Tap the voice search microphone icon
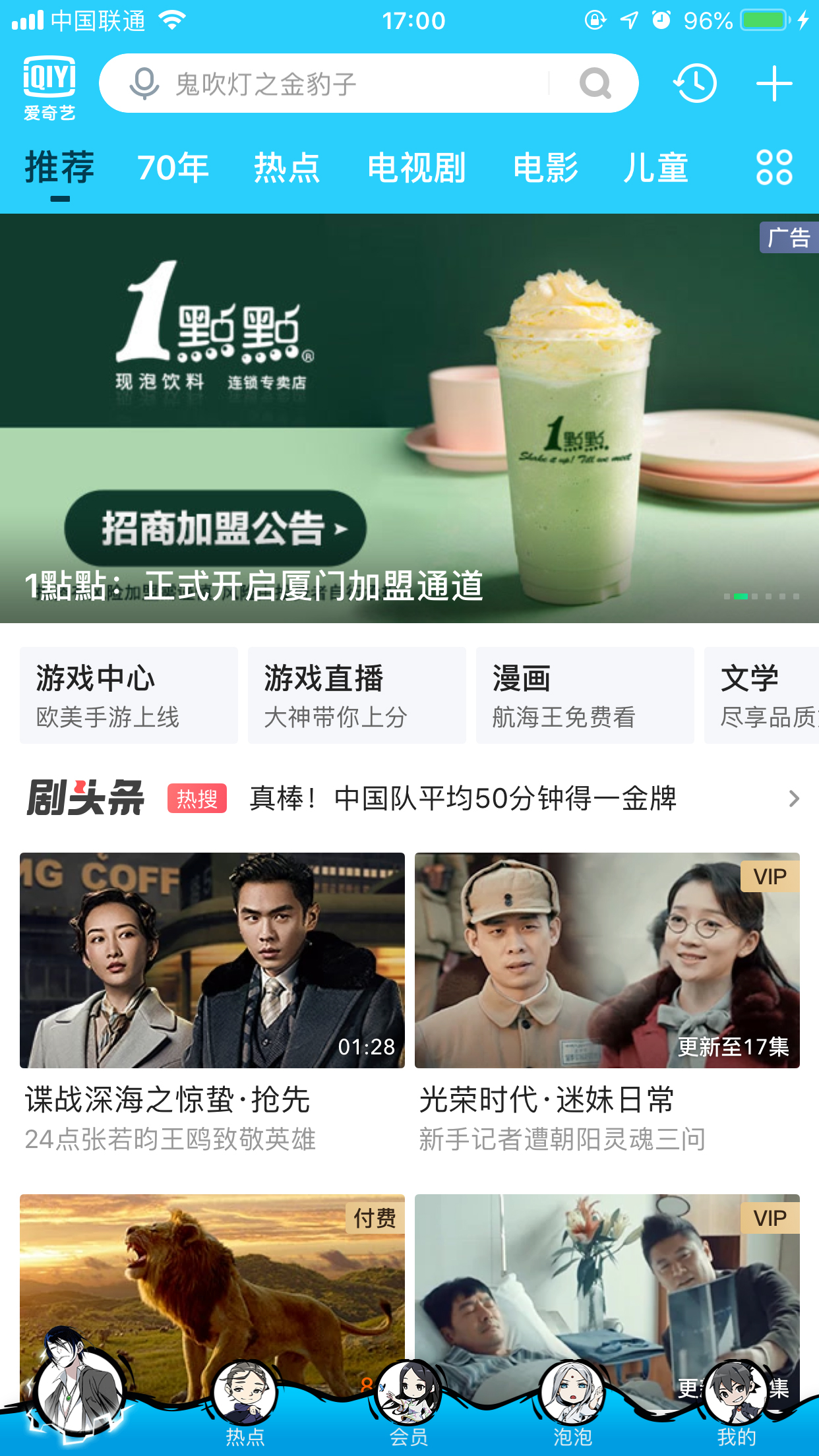Viewport: 819px width, 1456px height. coord(144,83)
